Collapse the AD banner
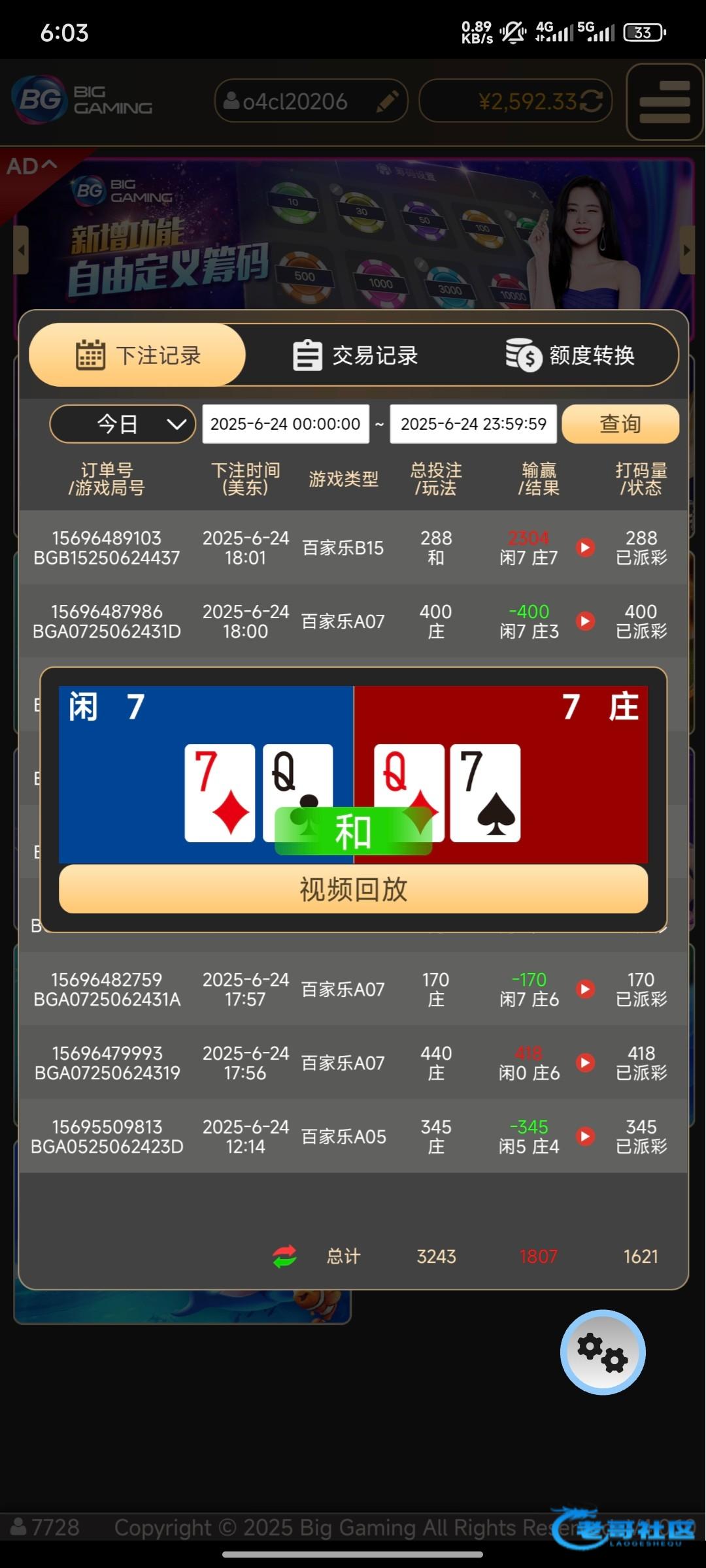 pyautogui.click(x=31, y=167)
